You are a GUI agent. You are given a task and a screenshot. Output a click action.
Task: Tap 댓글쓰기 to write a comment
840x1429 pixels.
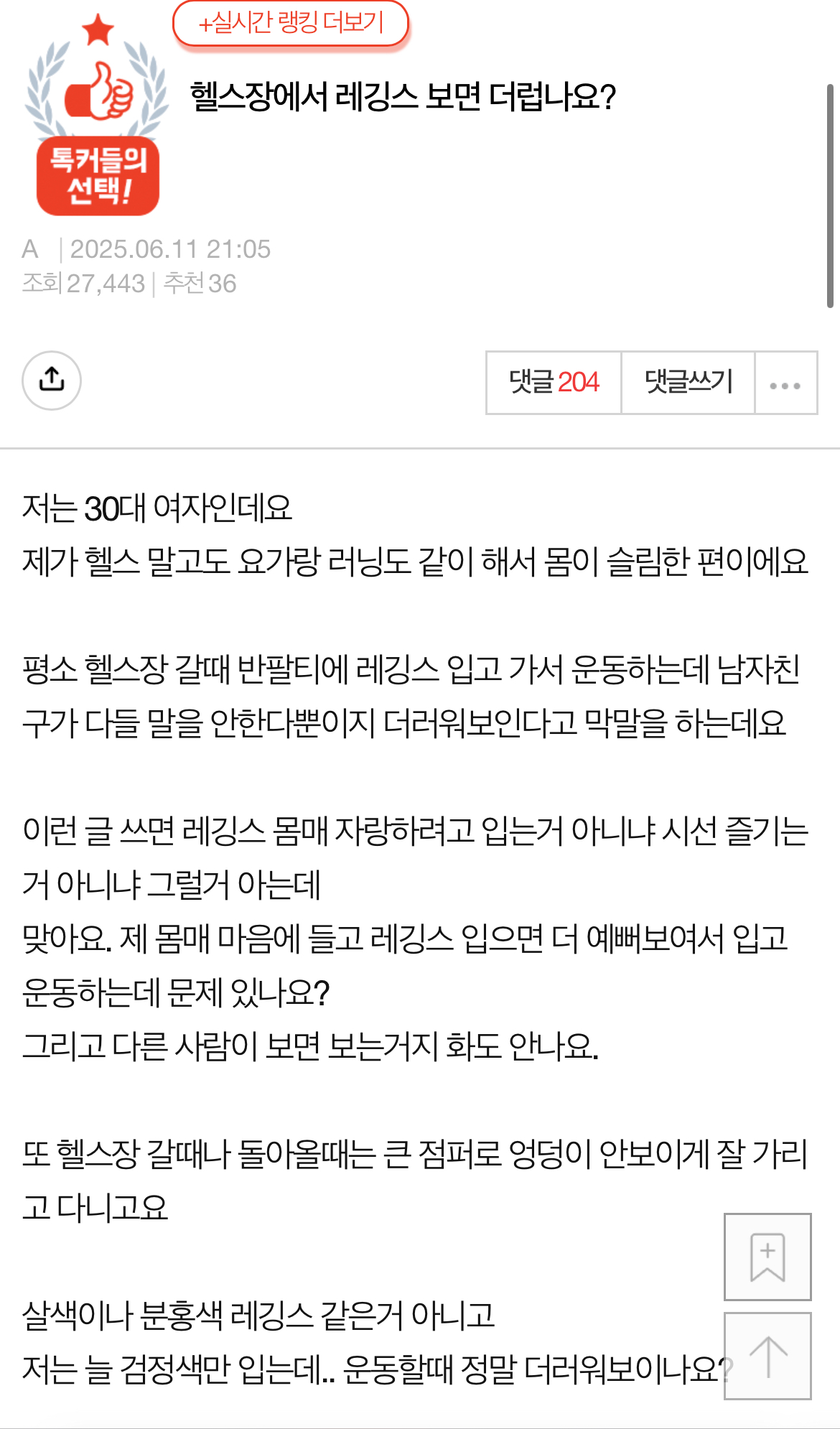pyautogui.click(x=688, y=383)
